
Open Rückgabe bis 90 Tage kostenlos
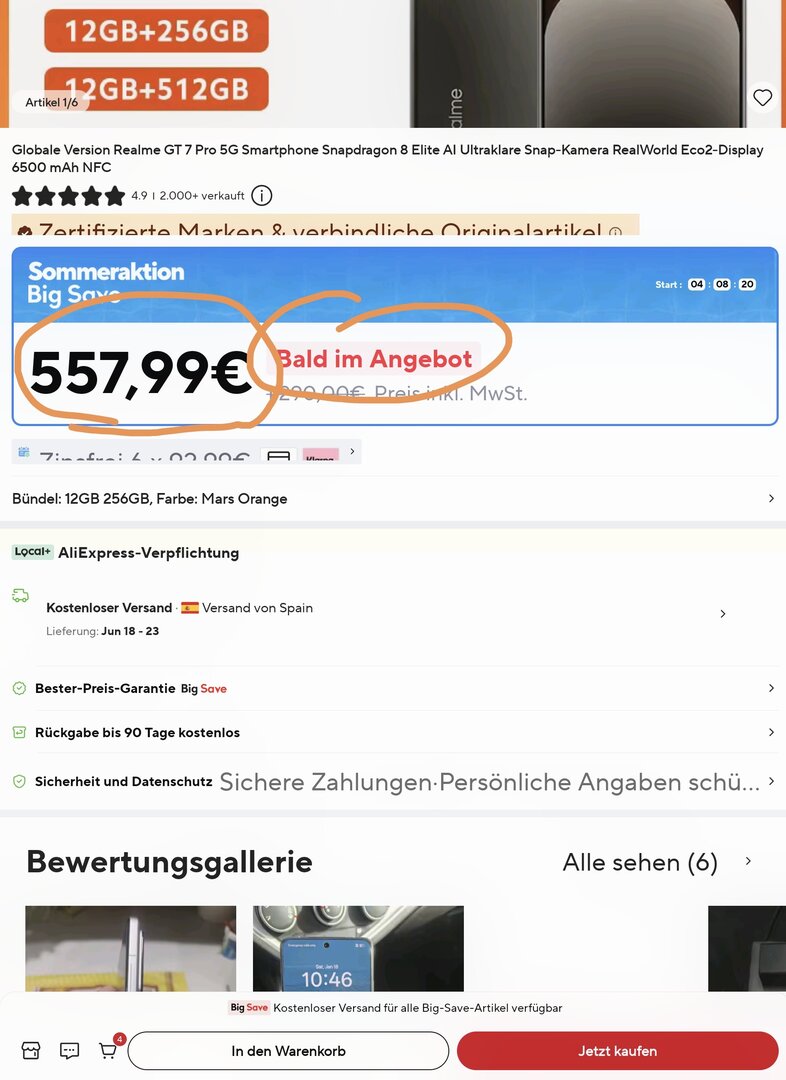pos(393,733)
